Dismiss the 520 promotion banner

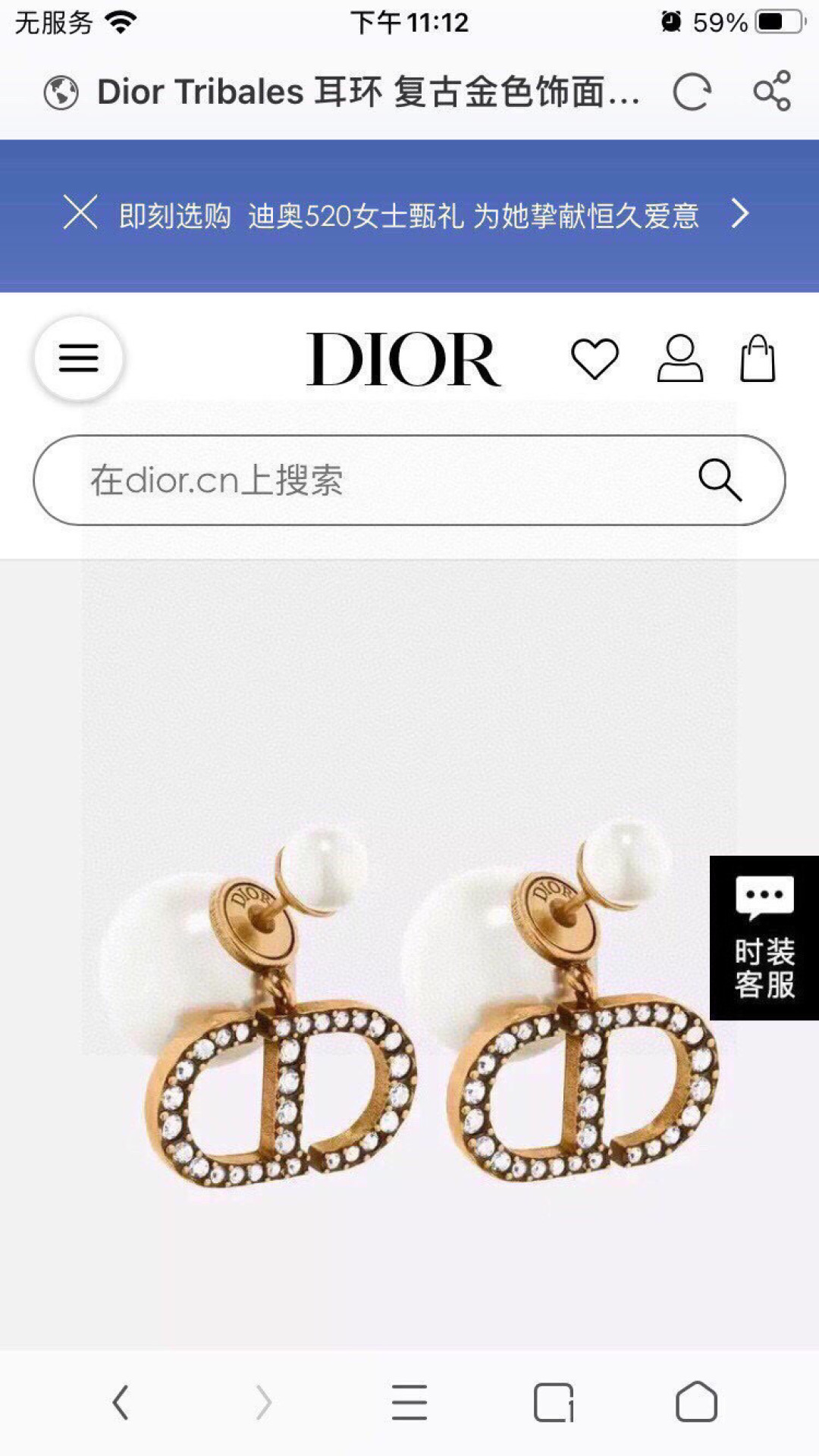click(x=80, y=212)
